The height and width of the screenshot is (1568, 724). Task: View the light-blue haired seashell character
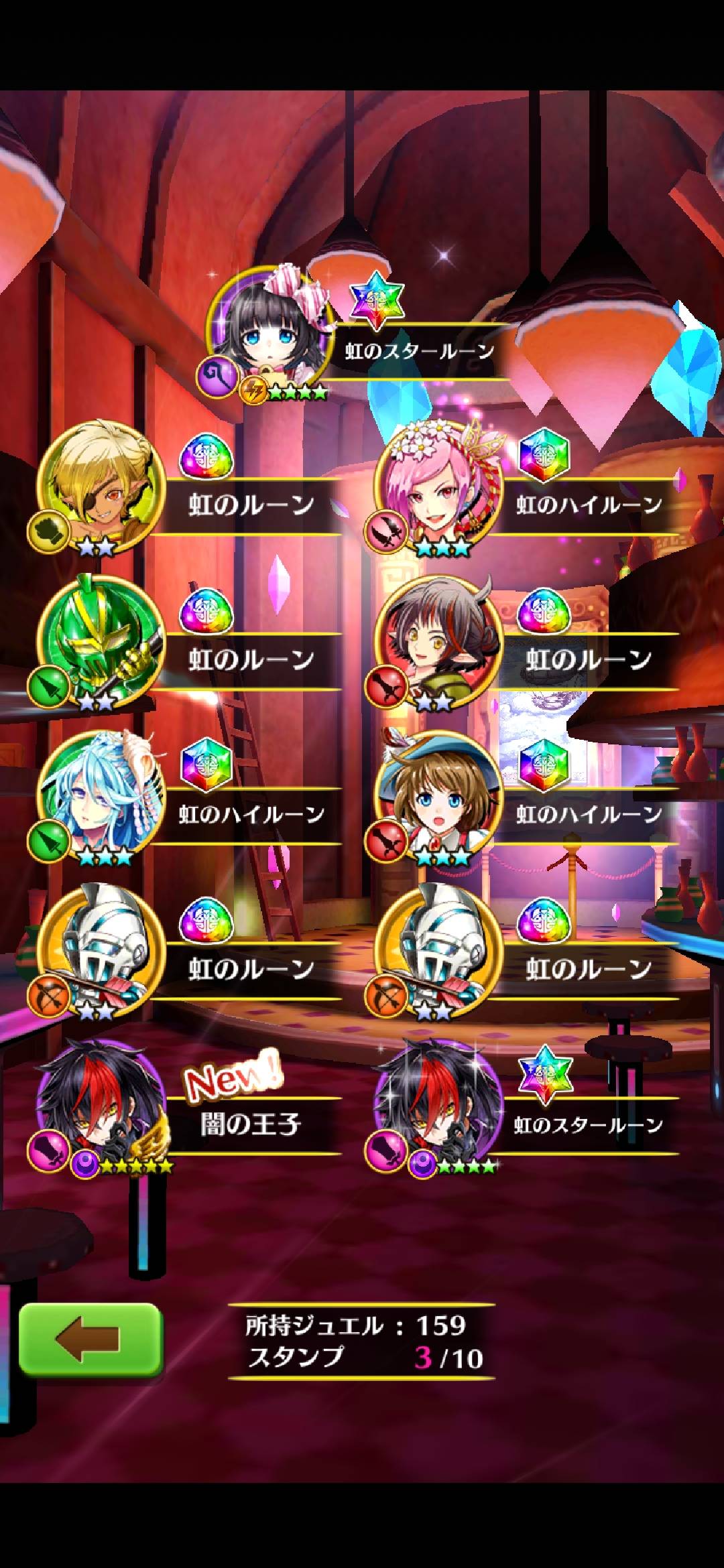pyautogui.click(x=101, y=793)
